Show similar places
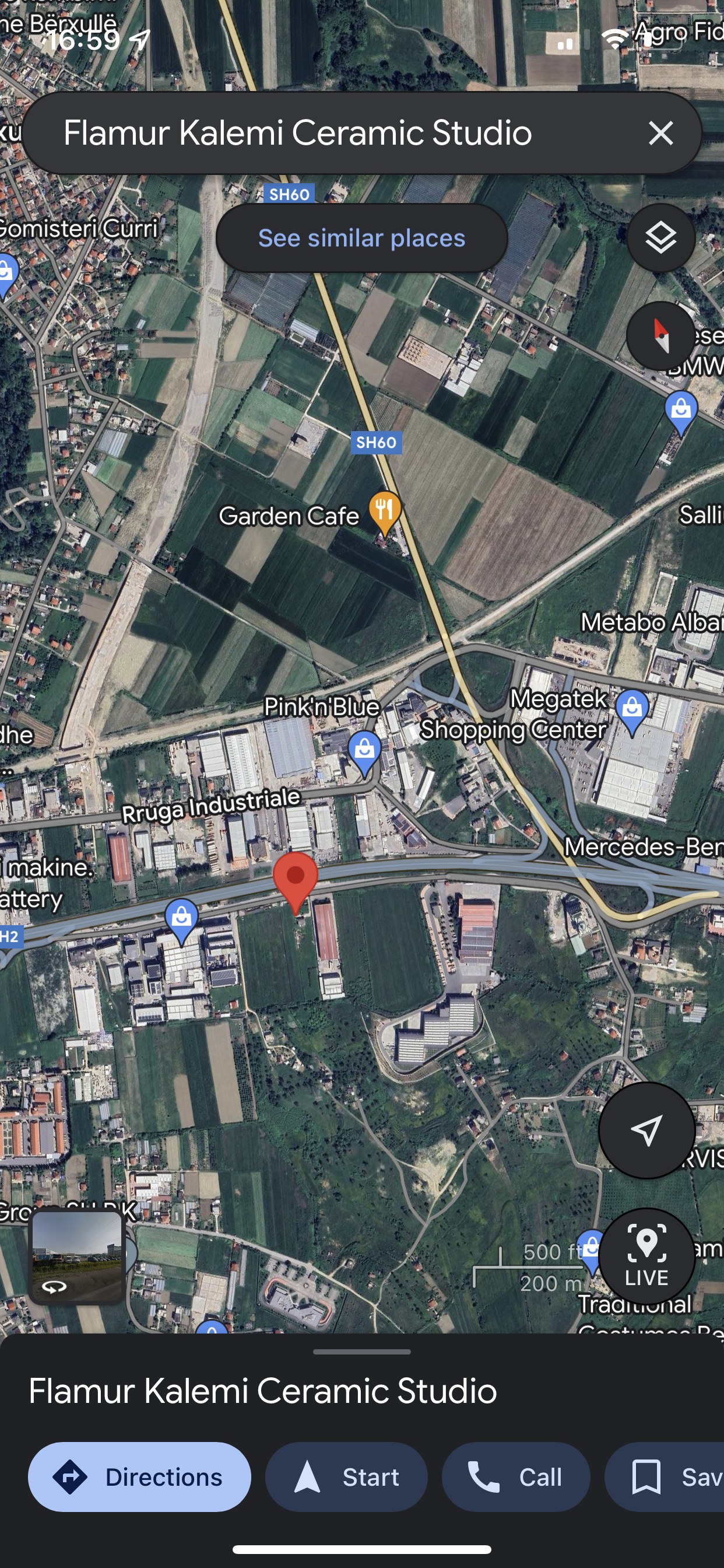The image size is (724, 1568). pos(361,238)
